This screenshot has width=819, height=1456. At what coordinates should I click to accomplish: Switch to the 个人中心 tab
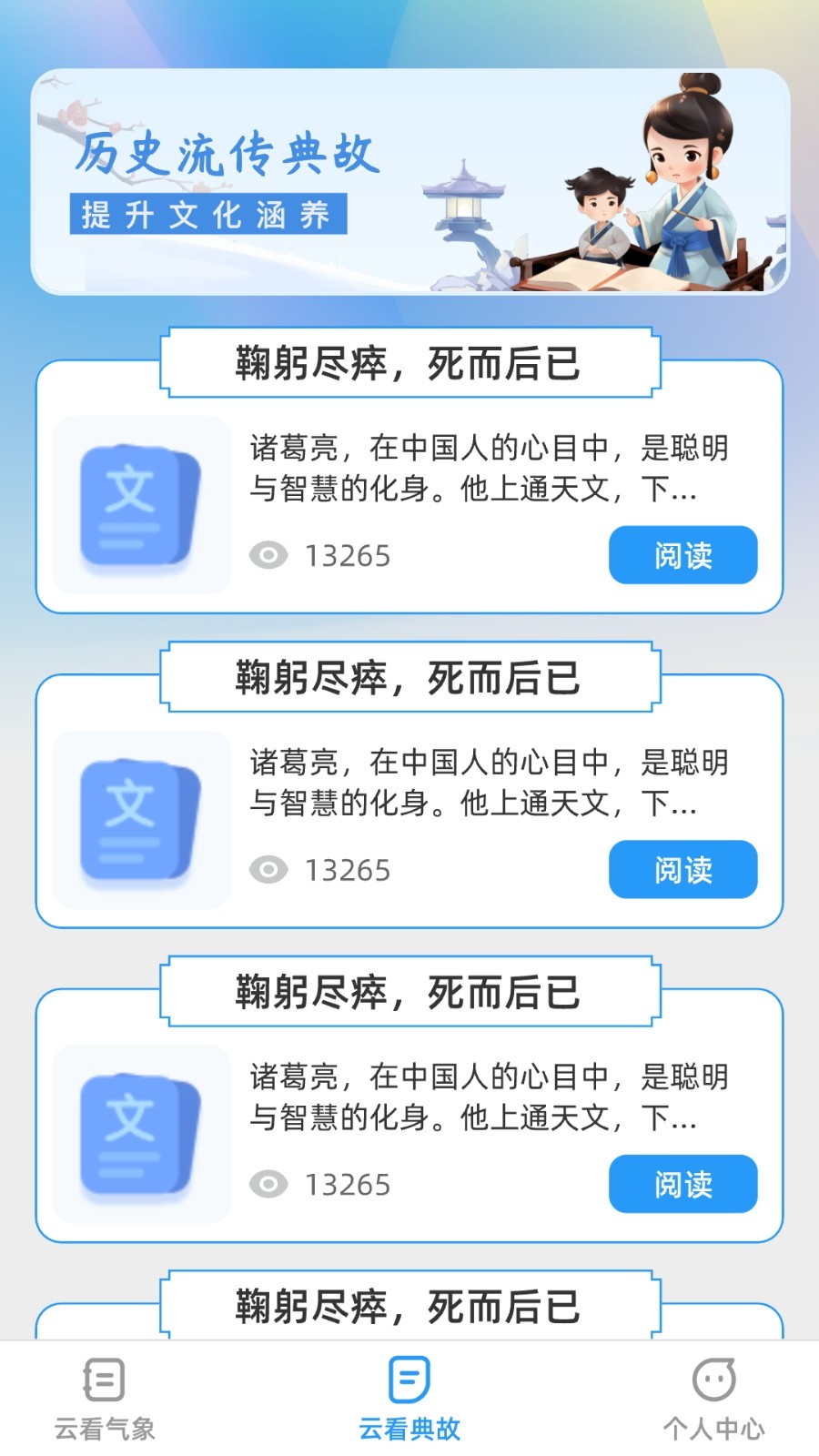715,1401
